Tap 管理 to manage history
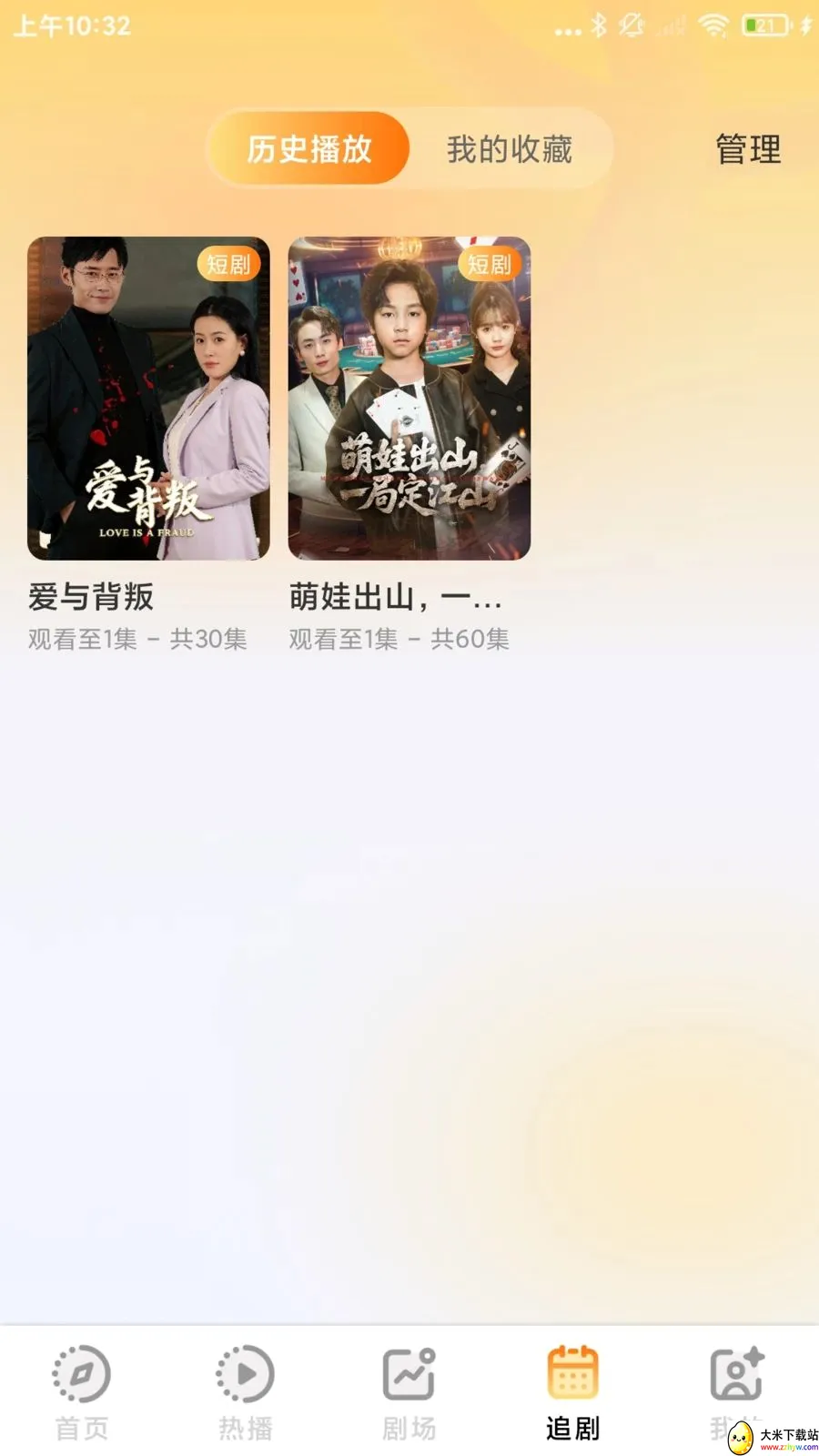This screenshot has height=1456, width=819. 748,149
